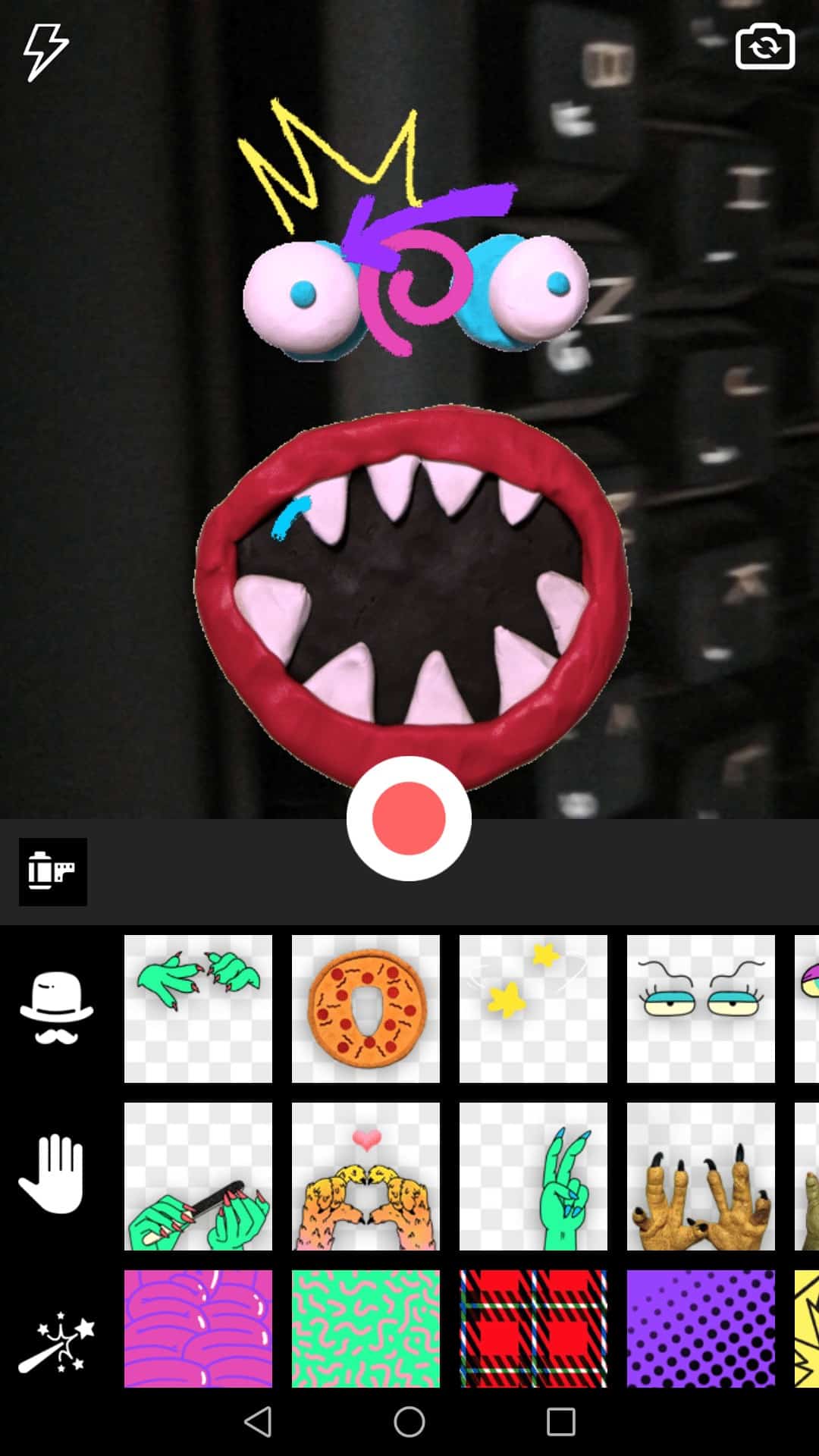Screen dimensions: 819x1456
Task: Start recording with the red button
Action: 409,818
